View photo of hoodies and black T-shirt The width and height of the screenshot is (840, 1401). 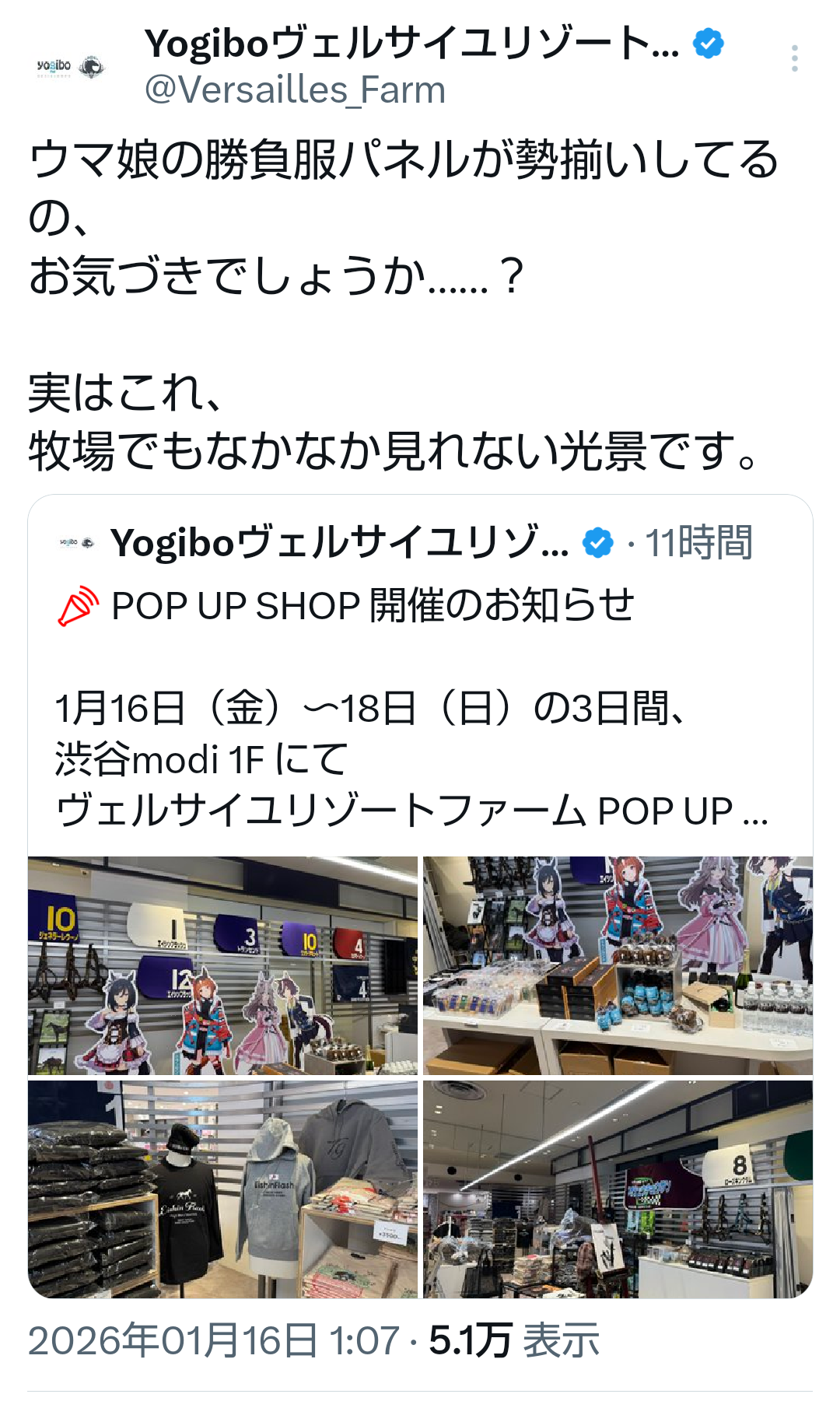(222, 1189)
